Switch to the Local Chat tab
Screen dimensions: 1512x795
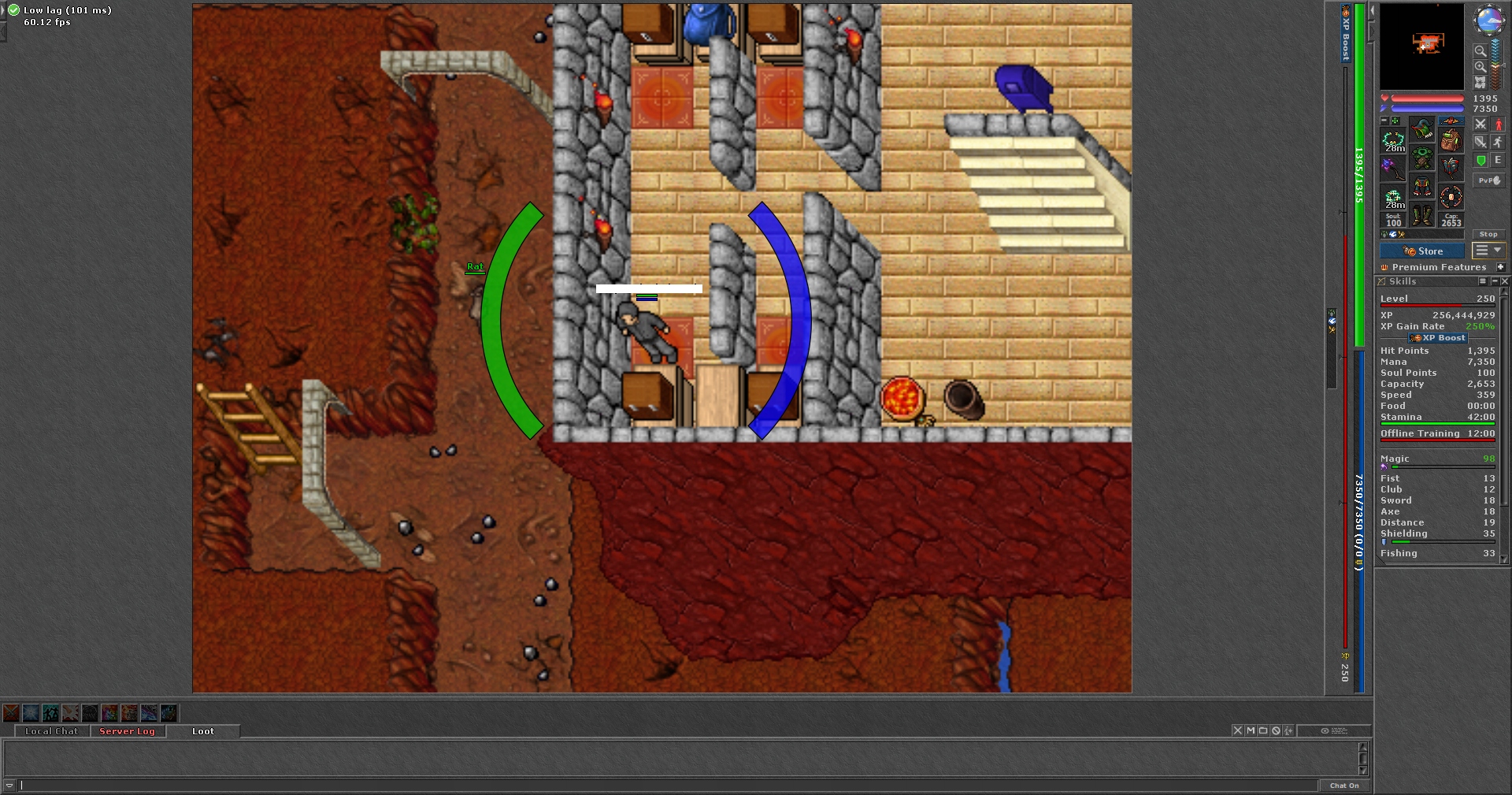51,731
